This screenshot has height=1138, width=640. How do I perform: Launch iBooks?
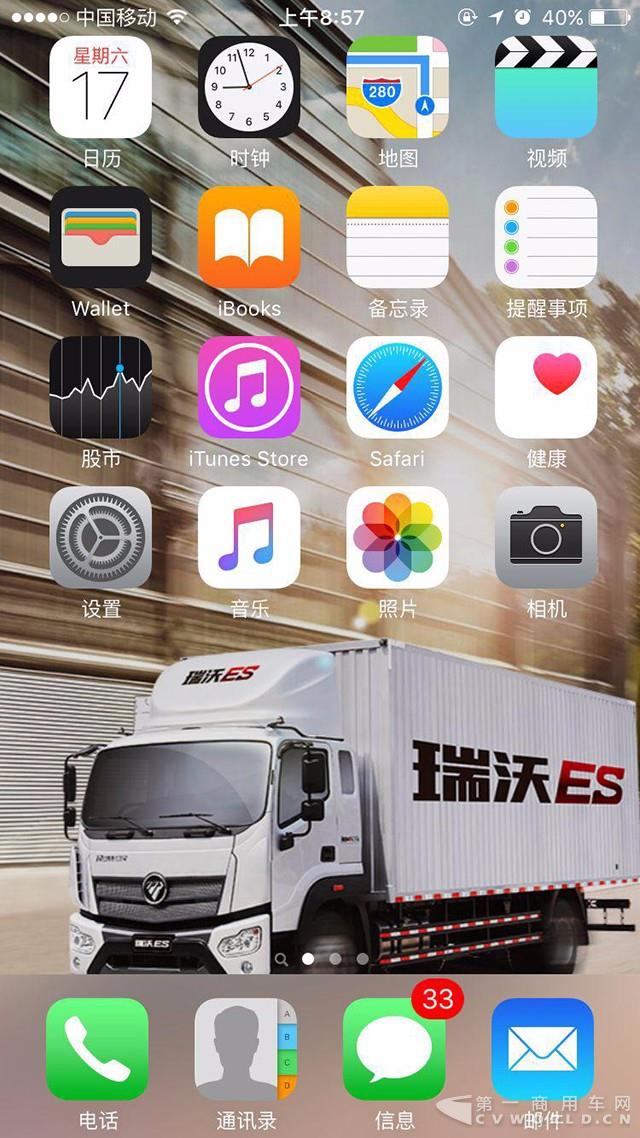pyautogui.click(x=248, y=237)
